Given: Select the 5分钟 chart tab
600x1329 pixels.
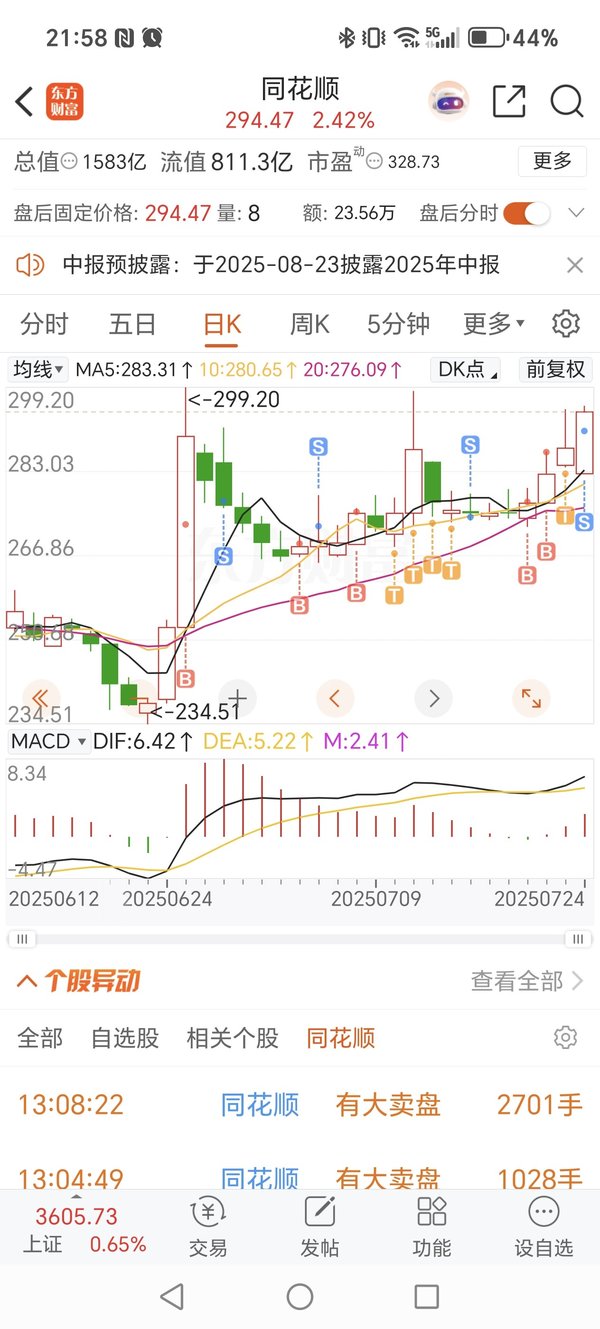Looking at the screenshot, I should [398, 324].
